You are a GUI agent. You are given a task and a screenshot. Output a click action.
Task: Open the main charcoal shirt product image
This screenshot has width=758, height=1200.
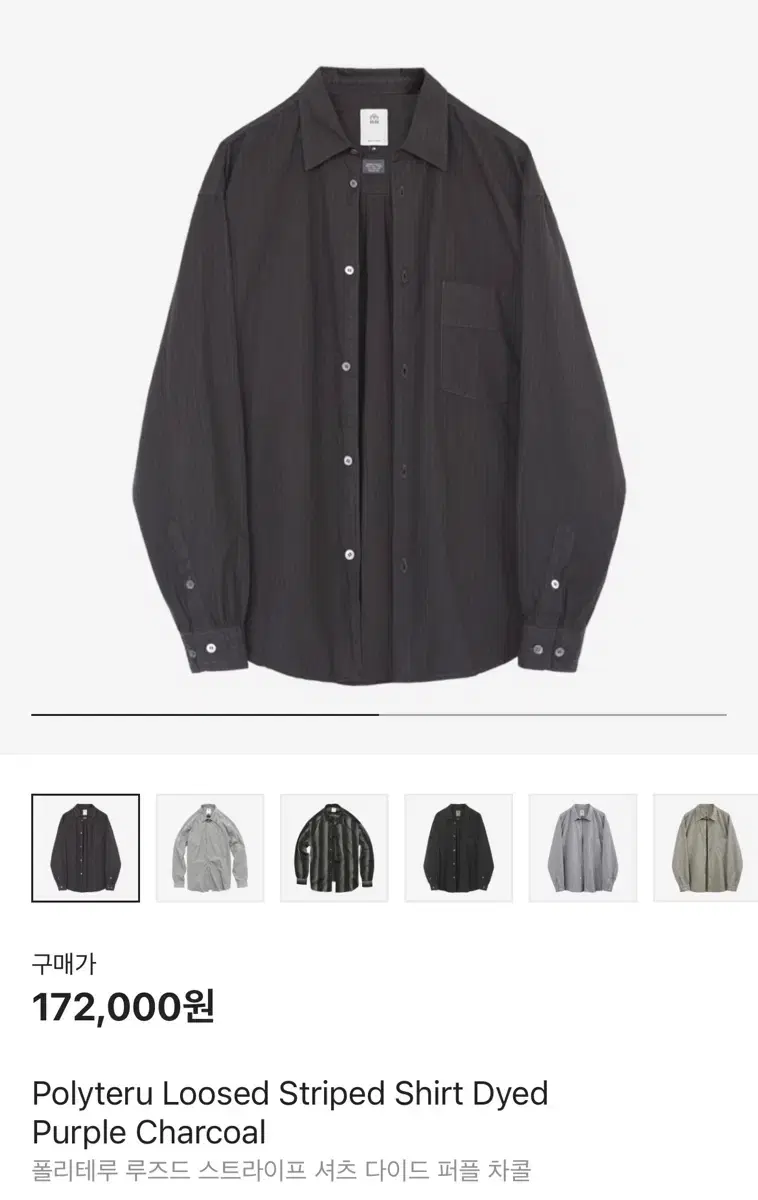[379, 370]
